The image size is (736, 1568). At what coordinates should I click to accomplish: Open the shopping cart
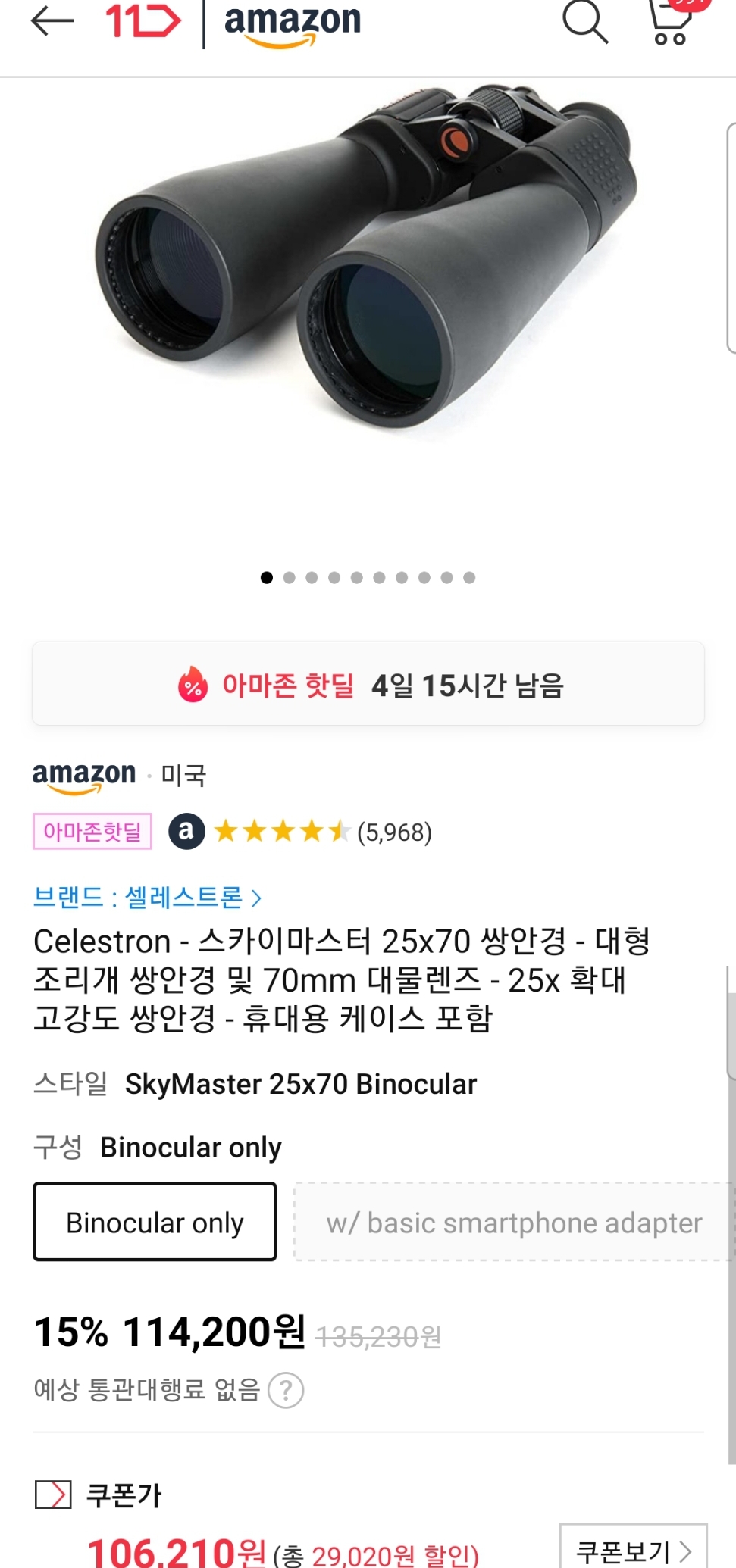(x=670, y=23)
